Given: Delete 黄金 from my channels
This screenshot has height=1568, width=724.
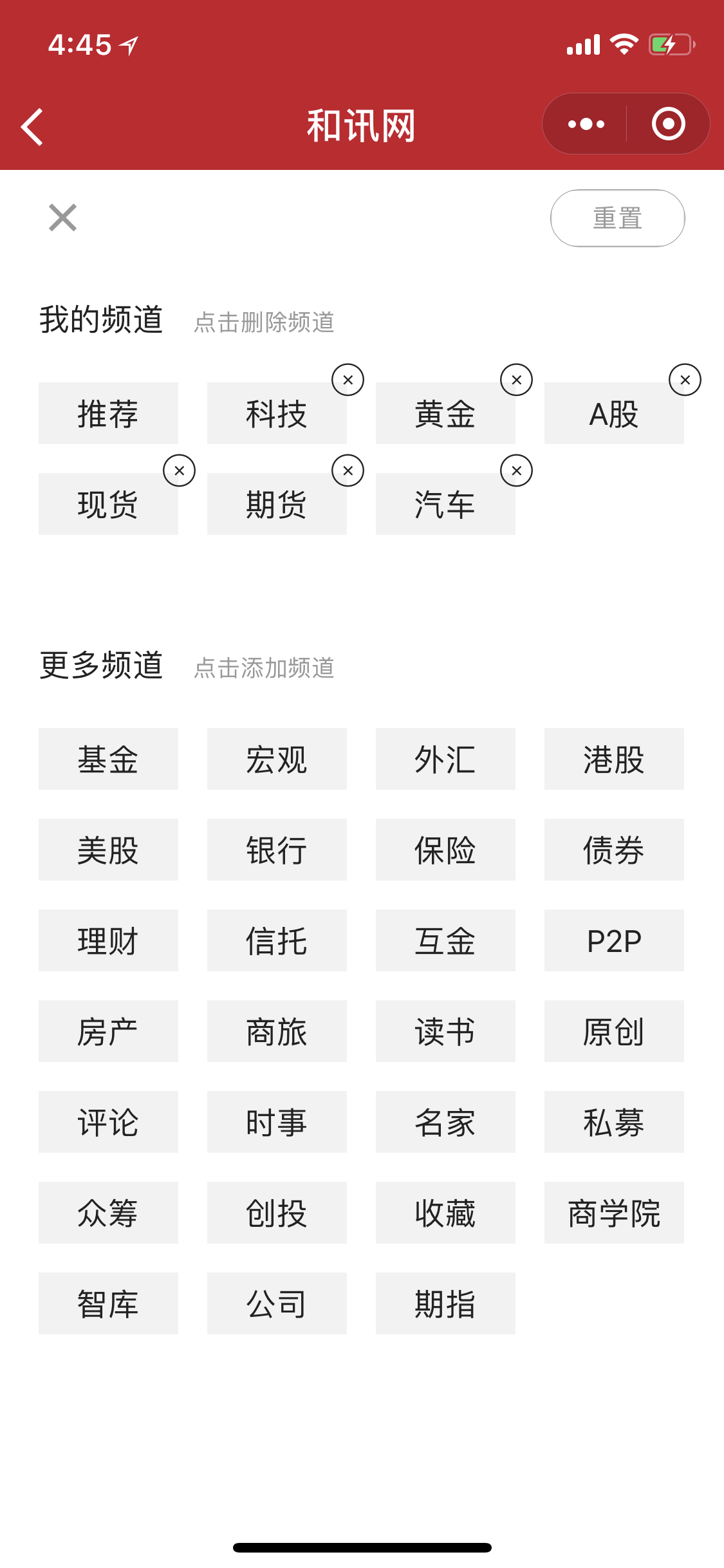Looking at the screenshot, I should click(x=516, y=380).
